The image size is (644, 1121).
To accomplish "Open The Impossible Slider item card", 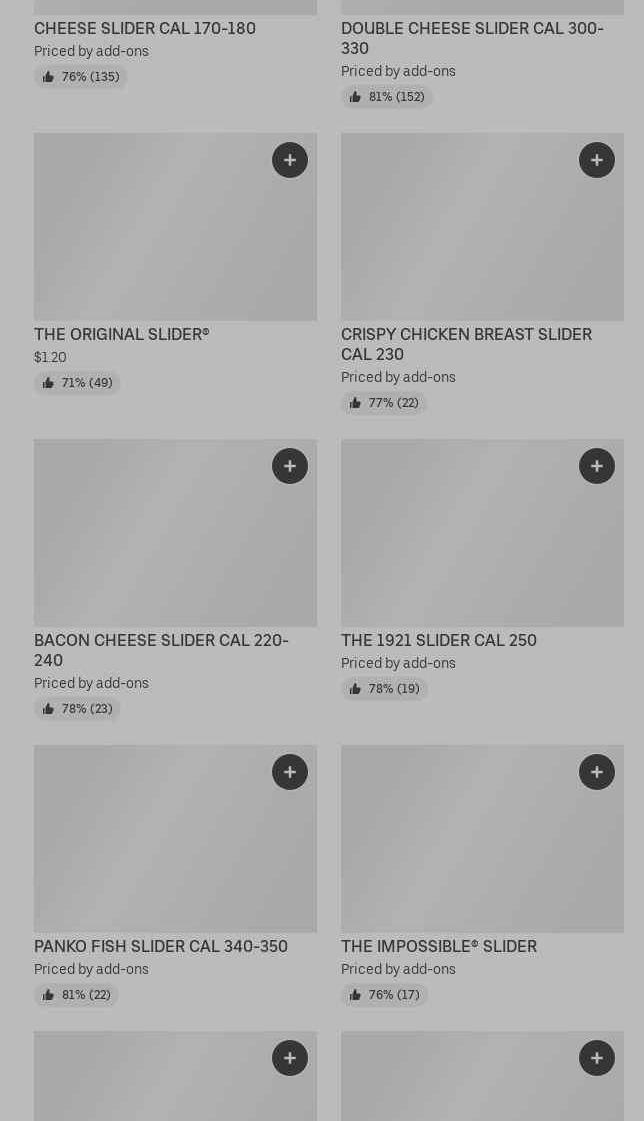I will pos(438,946).
